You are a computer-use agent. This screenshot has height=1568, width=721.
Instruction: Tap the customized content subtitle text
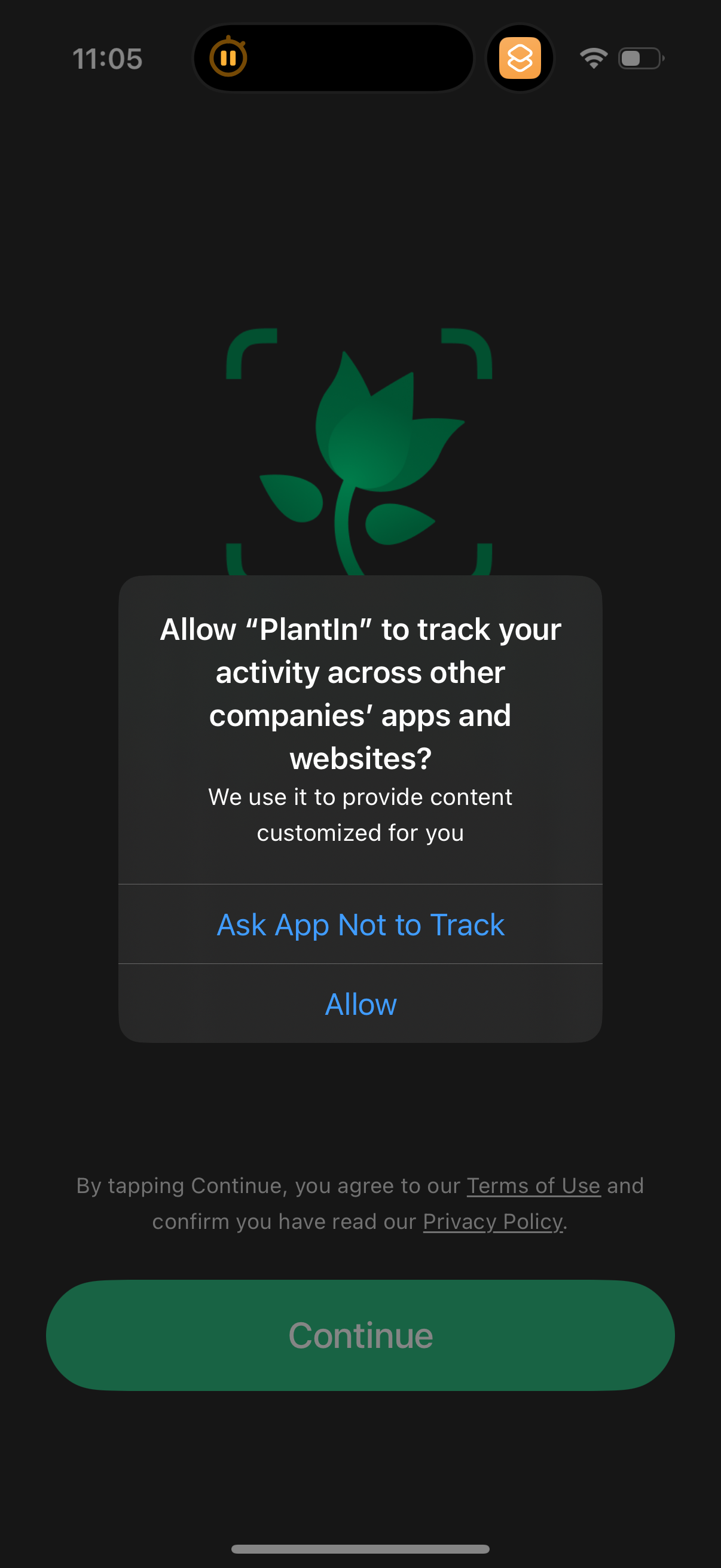pyautogui.click(x=360, y=814)
